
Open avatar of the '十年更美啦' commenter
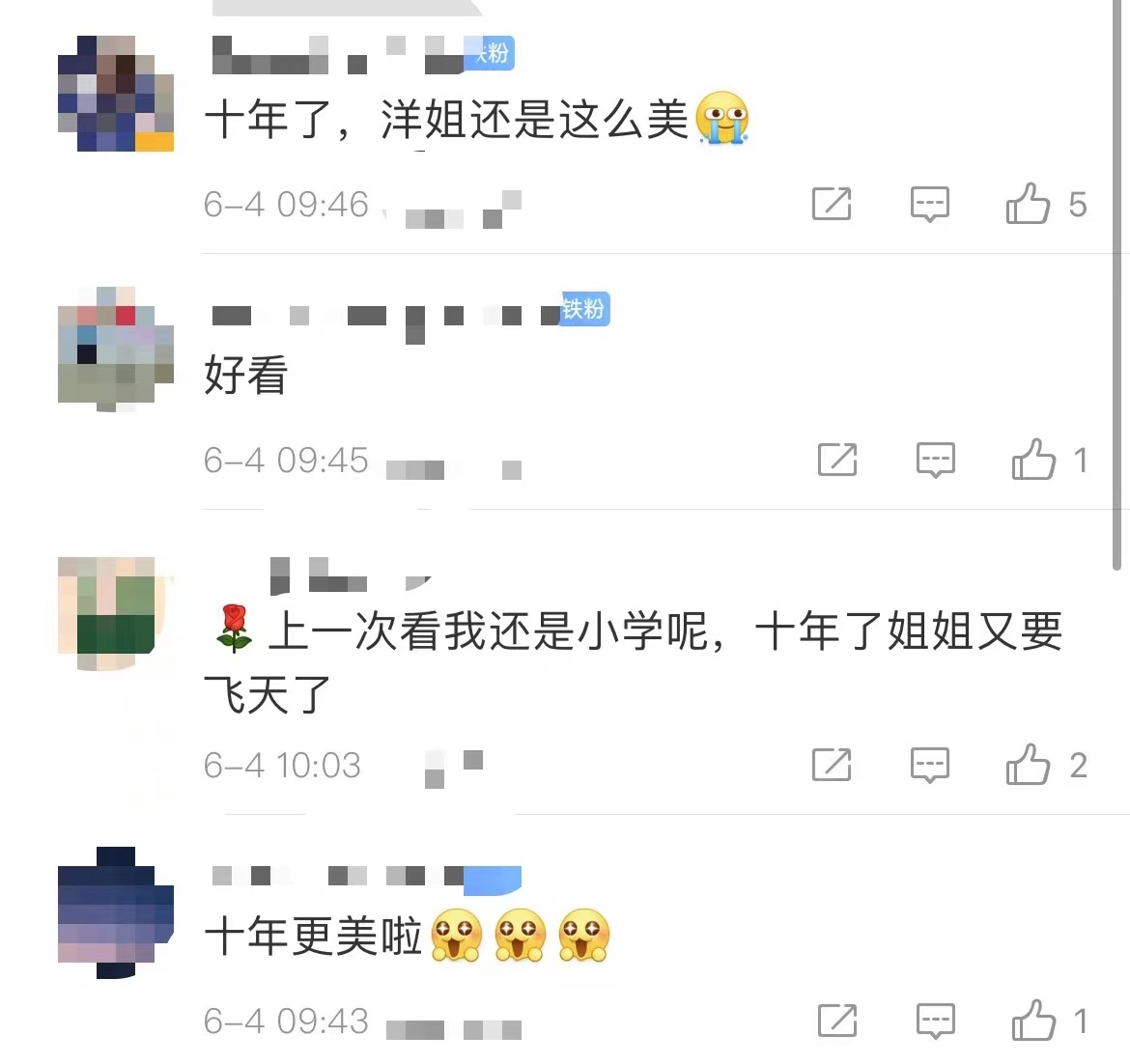pyautogui.click(x=116, y=912)
